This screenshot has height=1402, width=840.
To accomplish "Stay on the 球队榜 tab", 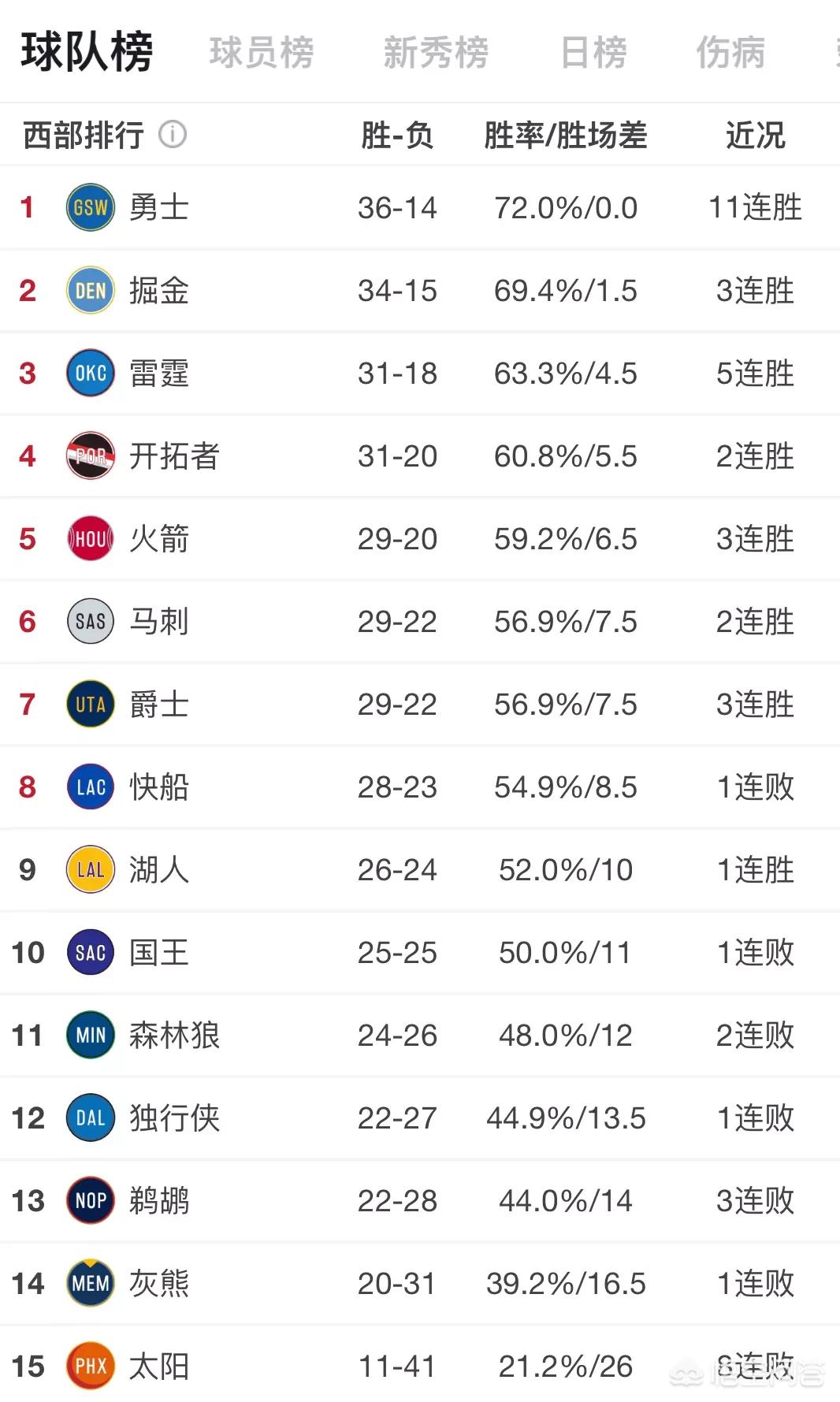I will (87, 52).
